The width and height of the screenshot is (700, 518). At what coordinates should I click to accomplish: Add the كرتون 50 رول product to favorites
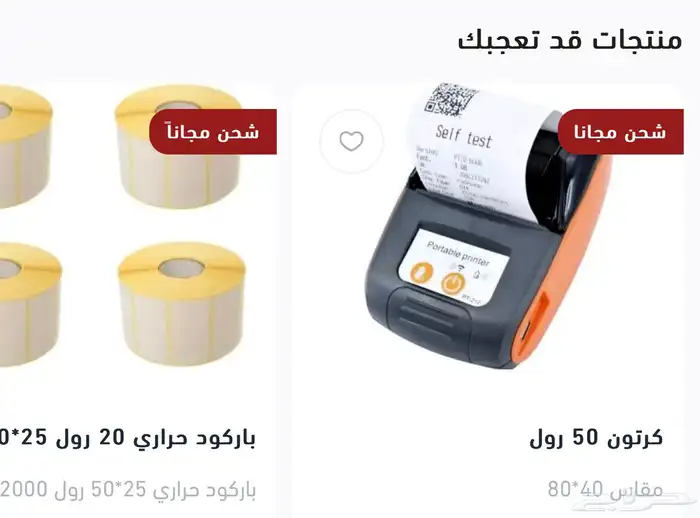351,142
